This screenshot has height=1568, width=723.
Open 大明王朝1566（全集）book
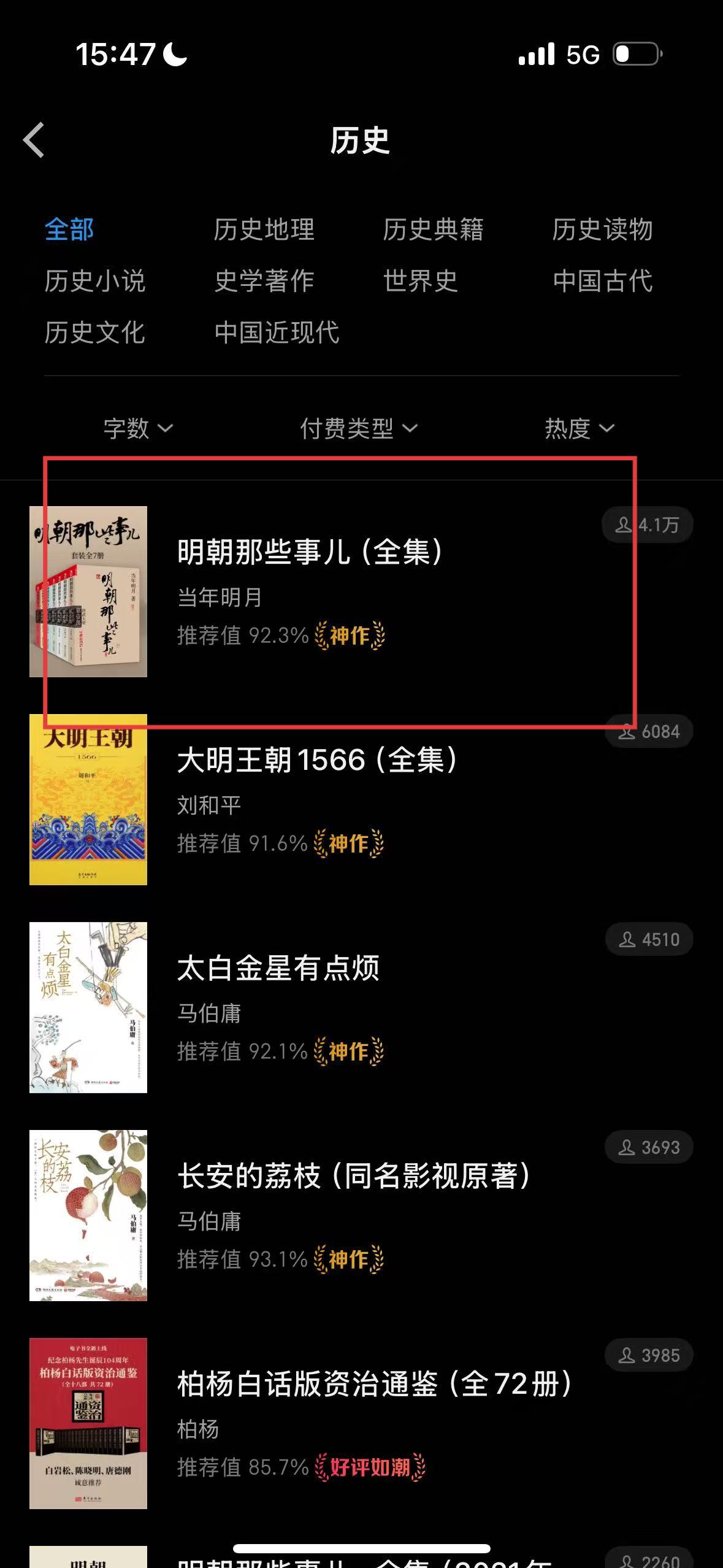[x=317, y=761]
